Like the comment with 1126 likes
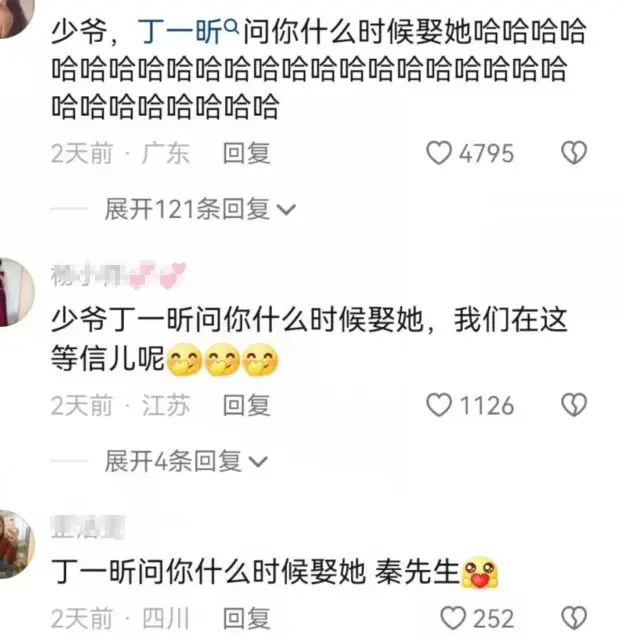The width and height of the screenshot is (619, 635). click(x=440, y=405)
